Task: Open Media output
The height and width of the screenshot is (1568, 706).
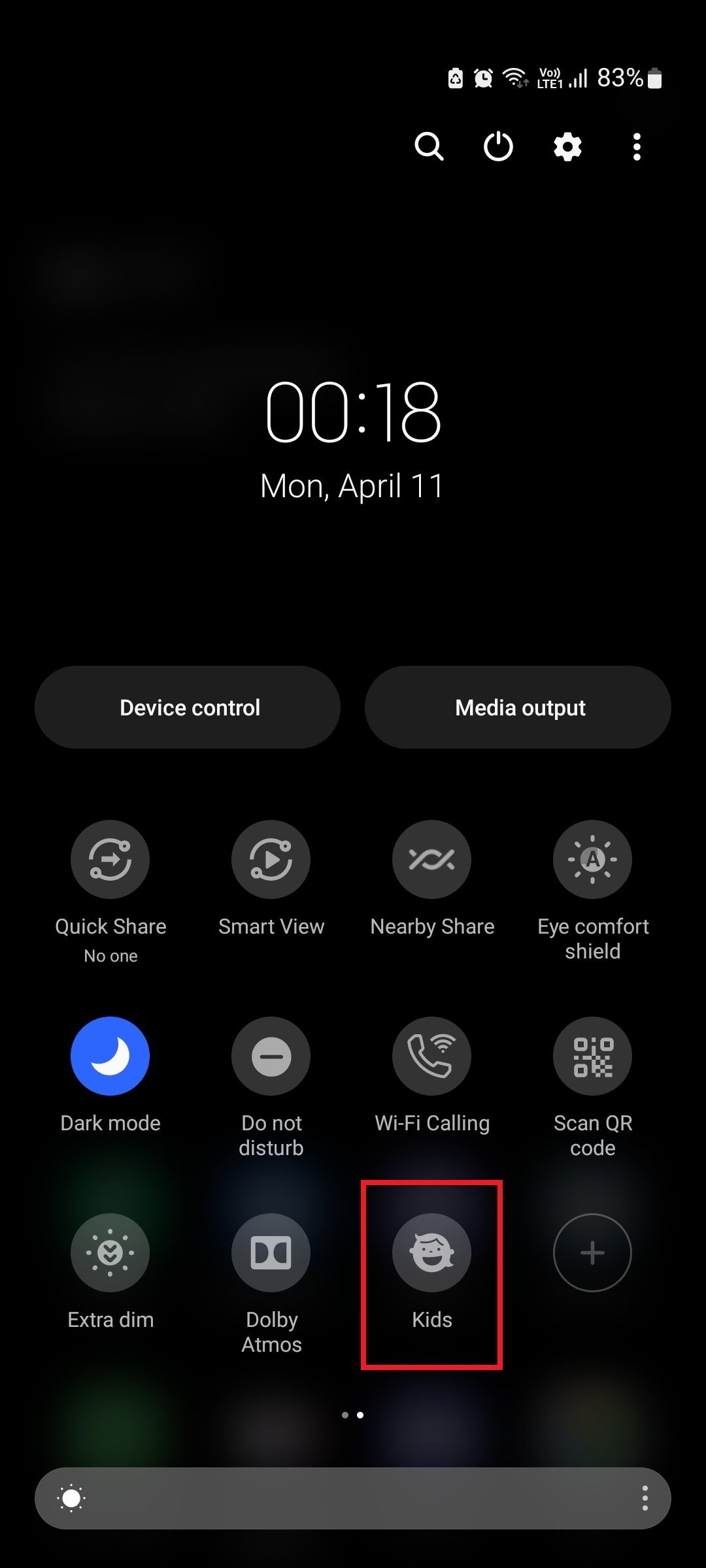Action: coord(518,708)
